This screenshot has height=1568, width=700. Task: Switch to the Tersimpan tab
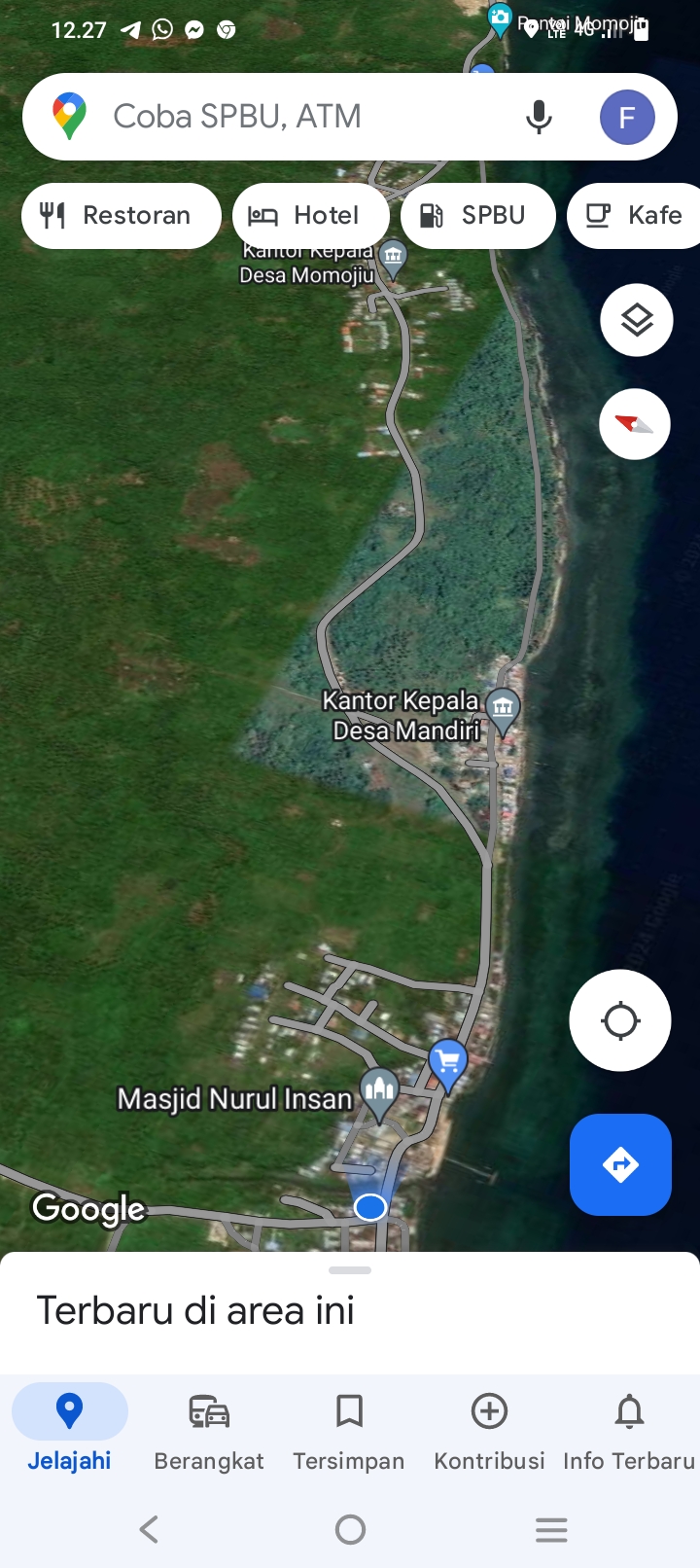point(349,1430)
